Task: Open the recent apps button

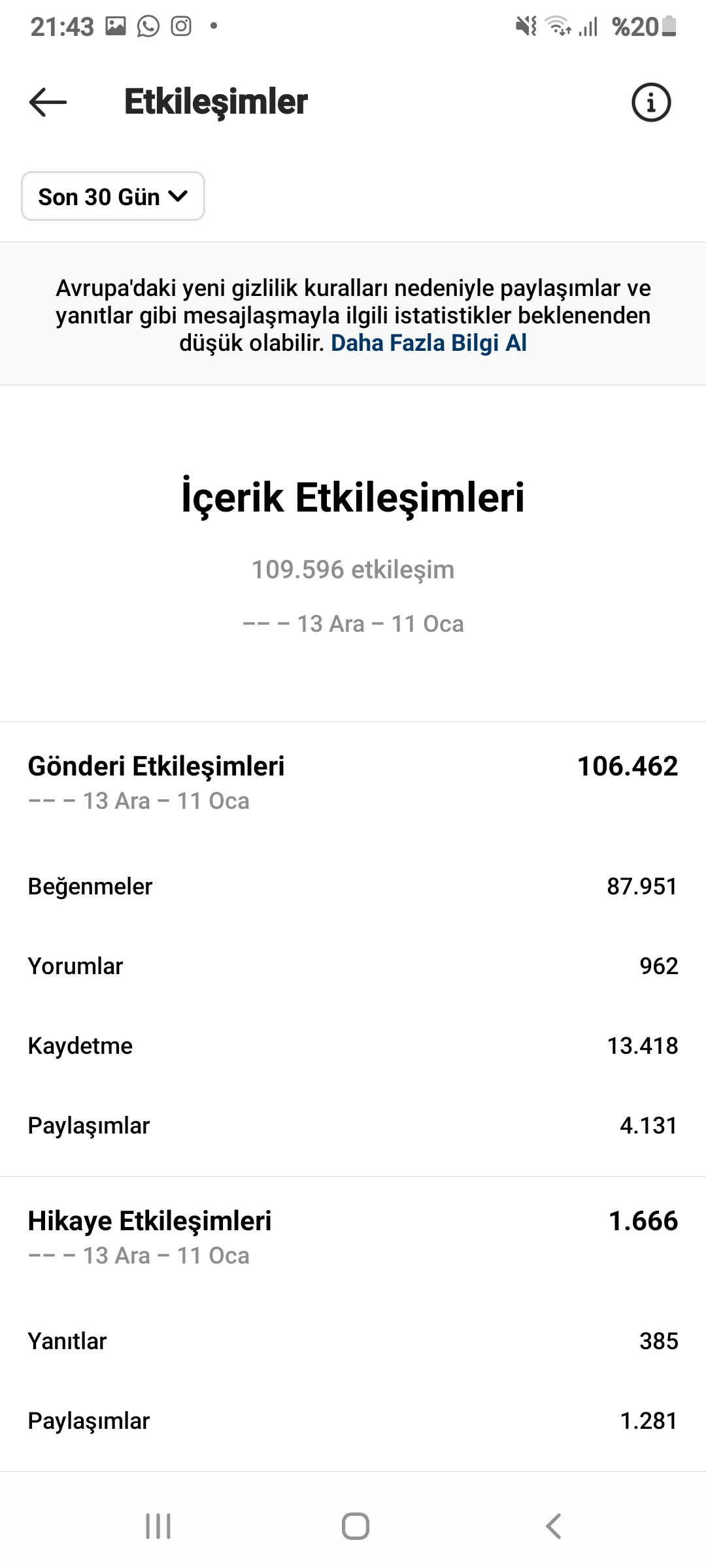Action: pyautogui.click(x=158, y=1526)
